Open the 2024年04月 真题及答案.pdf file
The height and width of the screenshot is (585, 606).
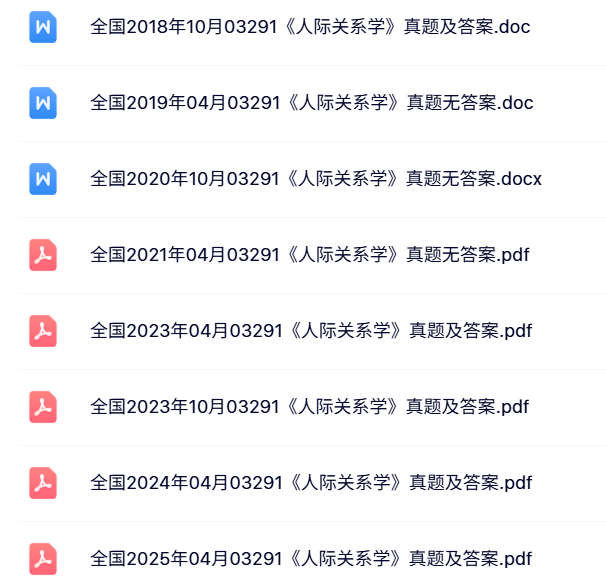tap(310, 483)
